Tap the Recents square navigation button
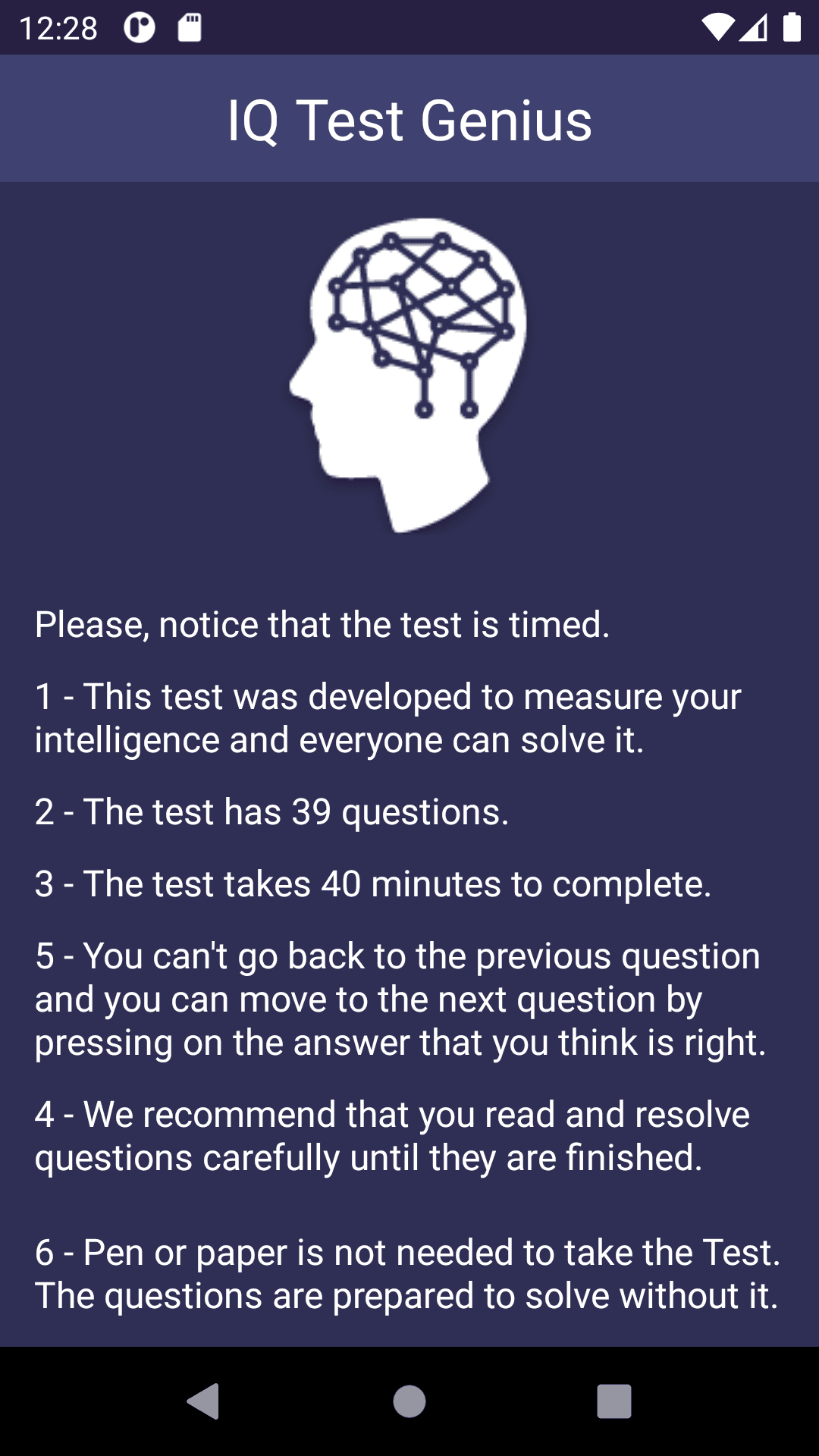819x1456 pixels. (x=614, y=1399)
